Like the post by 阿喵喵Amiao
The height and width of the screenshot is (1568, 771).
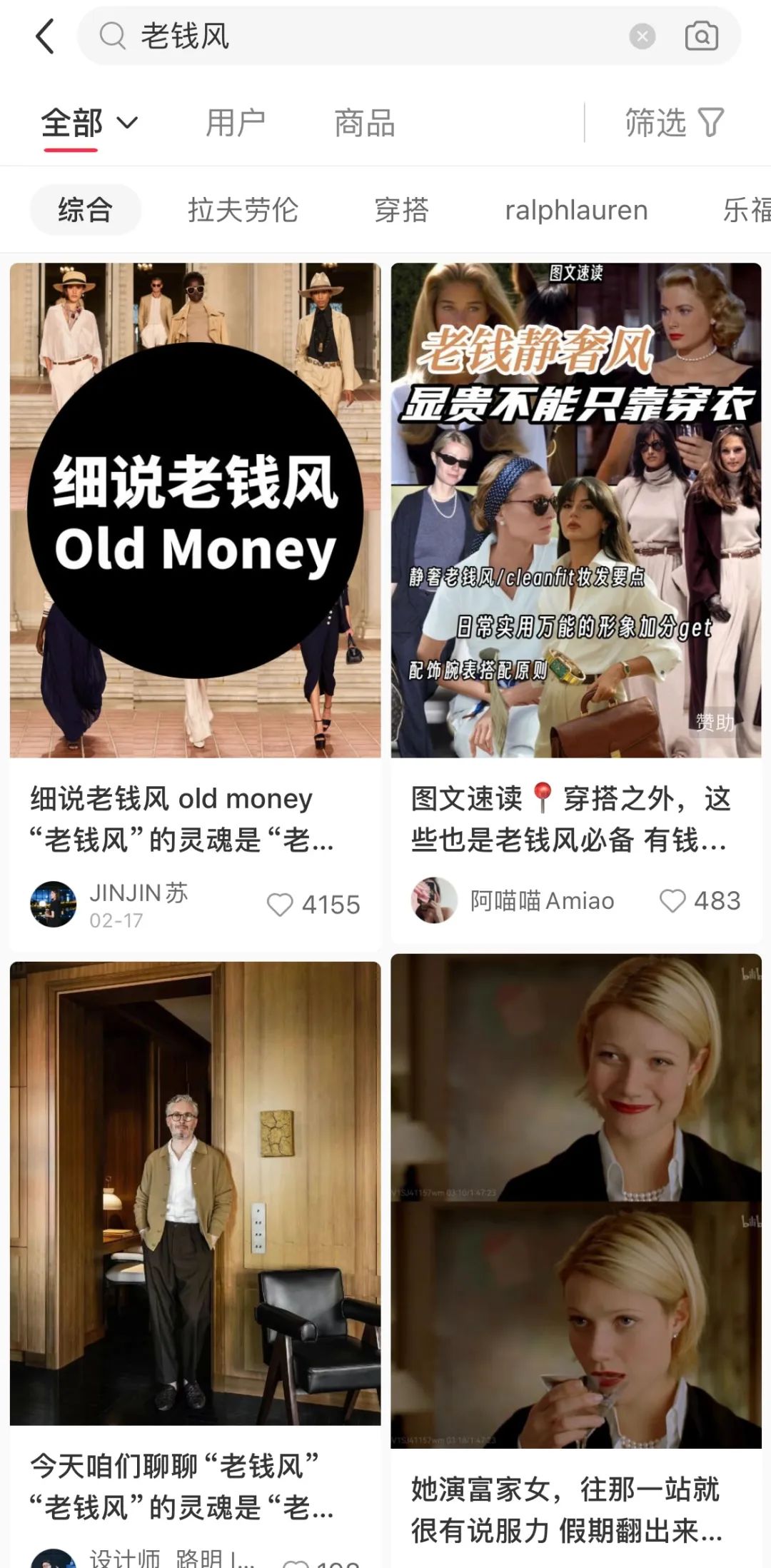(672, 900)
